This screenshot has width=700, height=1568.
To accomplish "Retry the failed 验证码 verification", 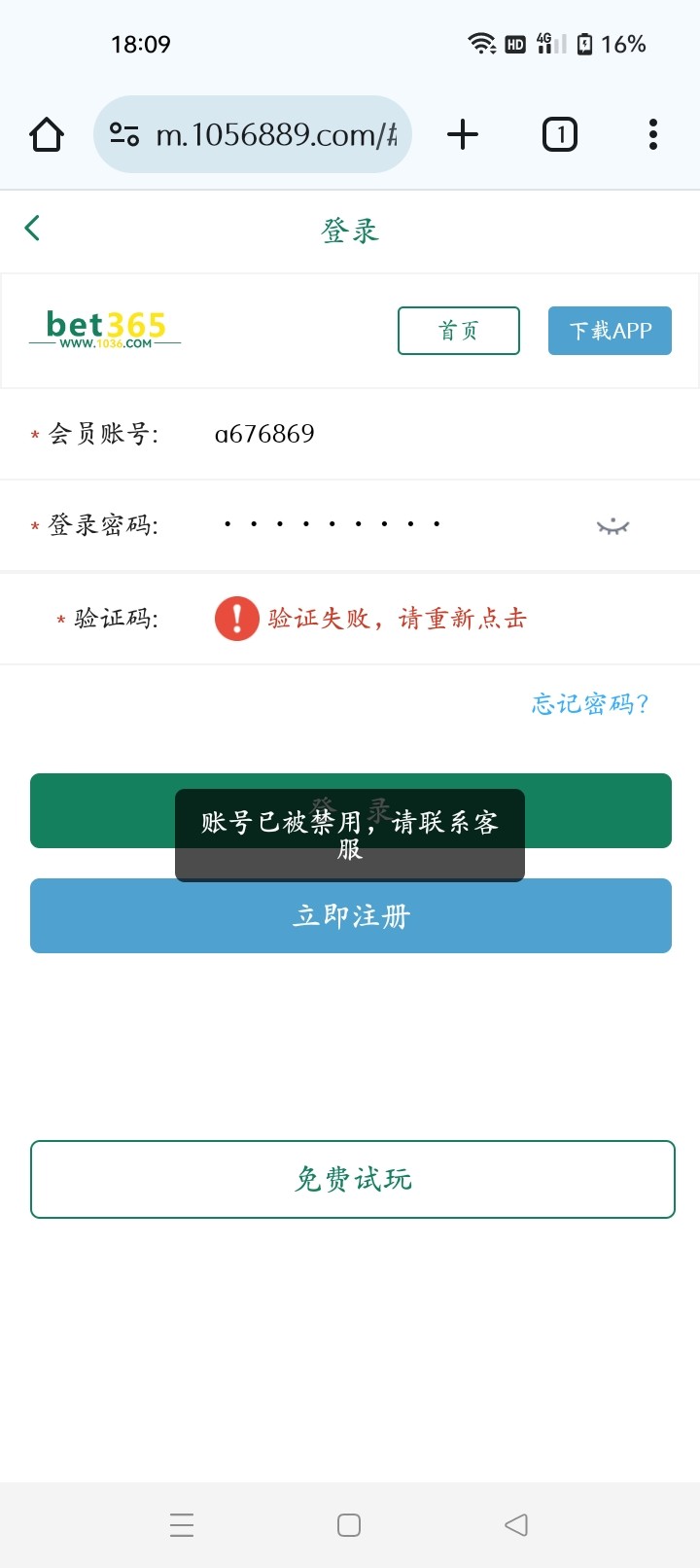I will (x=397, y=619).
